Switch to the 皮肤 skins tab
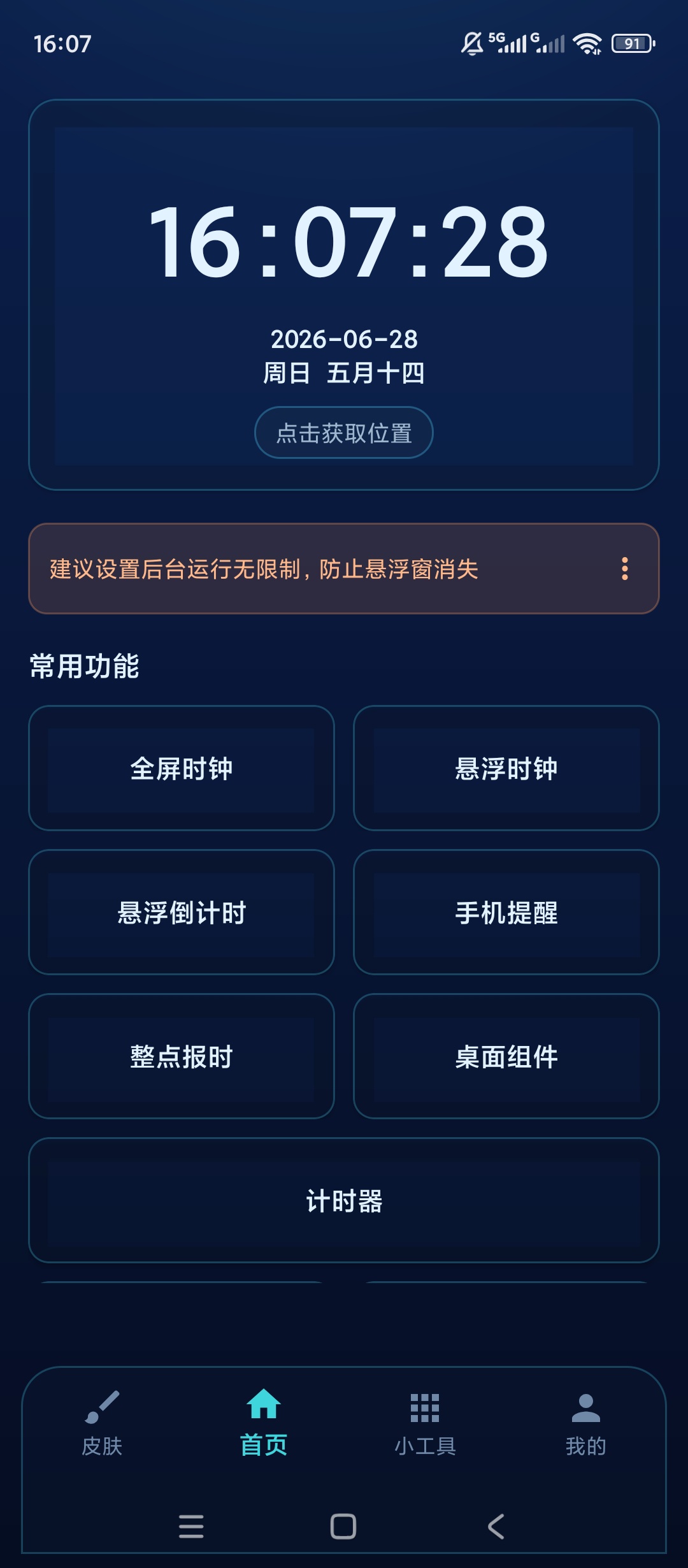Viewport: 688px width, 1568px height. [x=102, y=1423]
